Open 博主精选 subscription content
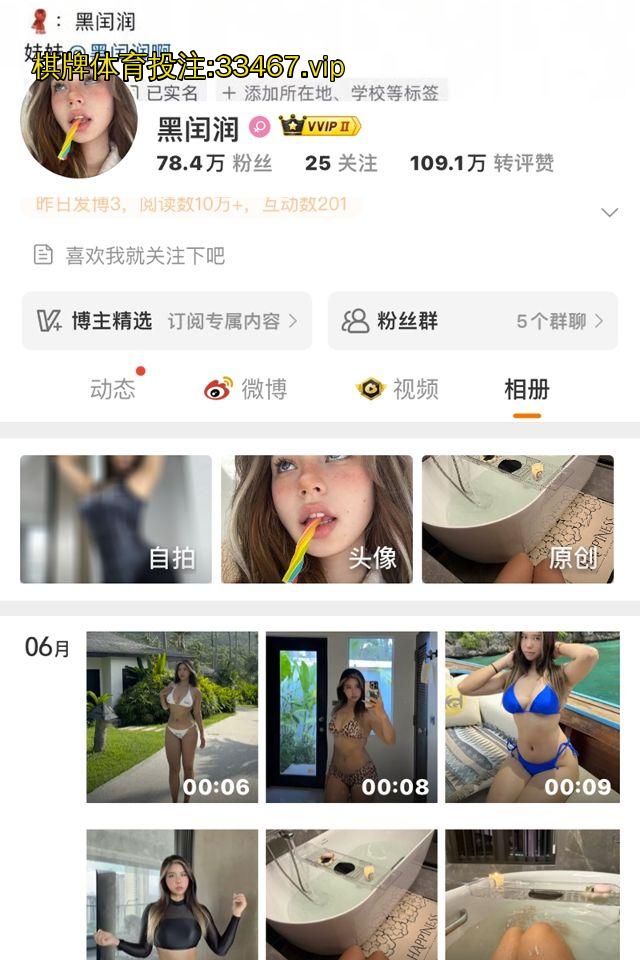This screenshot has width=640, height=960. 167,321
